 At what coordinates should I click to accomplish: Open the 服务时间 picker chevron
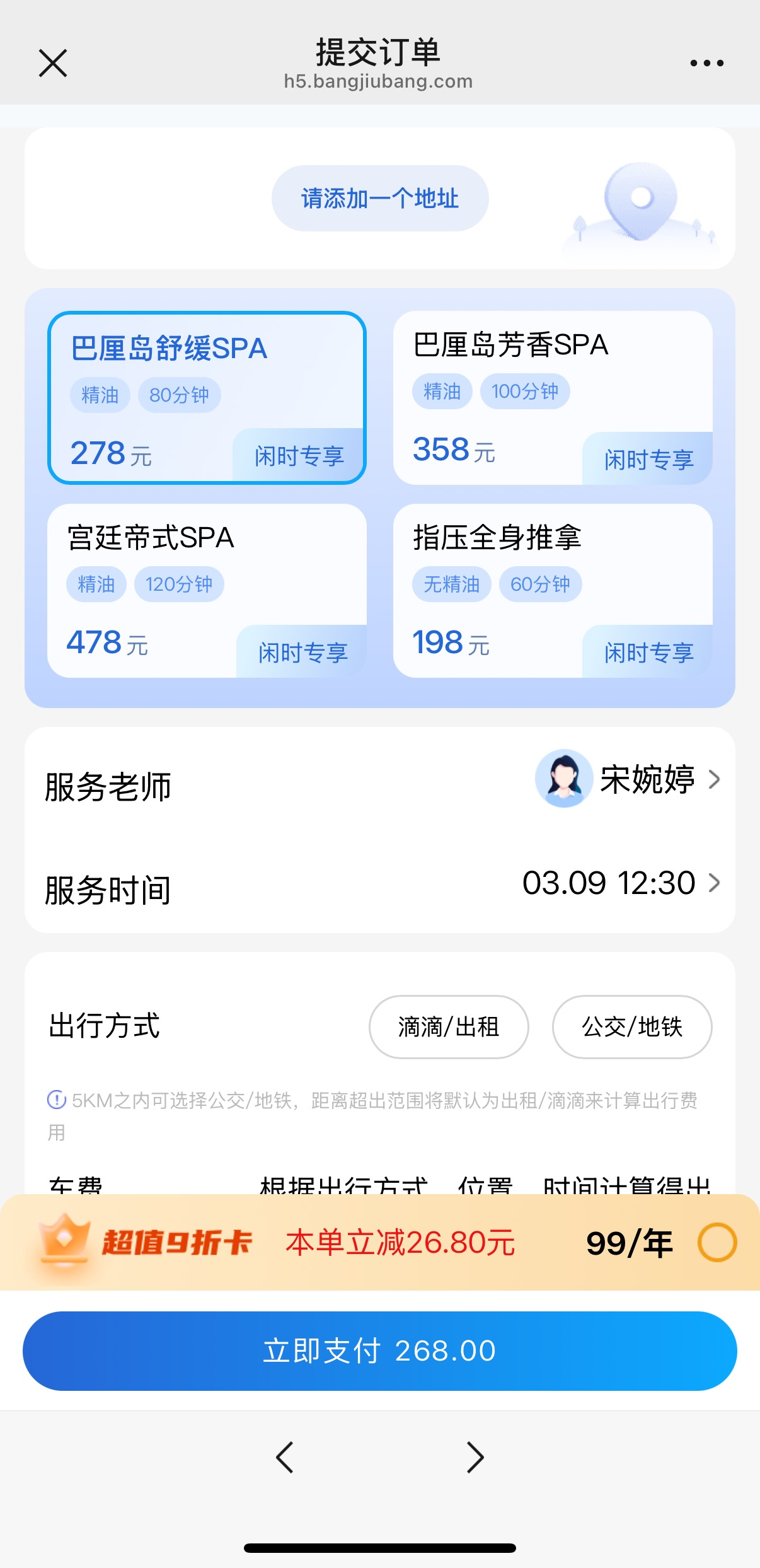(714, 884)
